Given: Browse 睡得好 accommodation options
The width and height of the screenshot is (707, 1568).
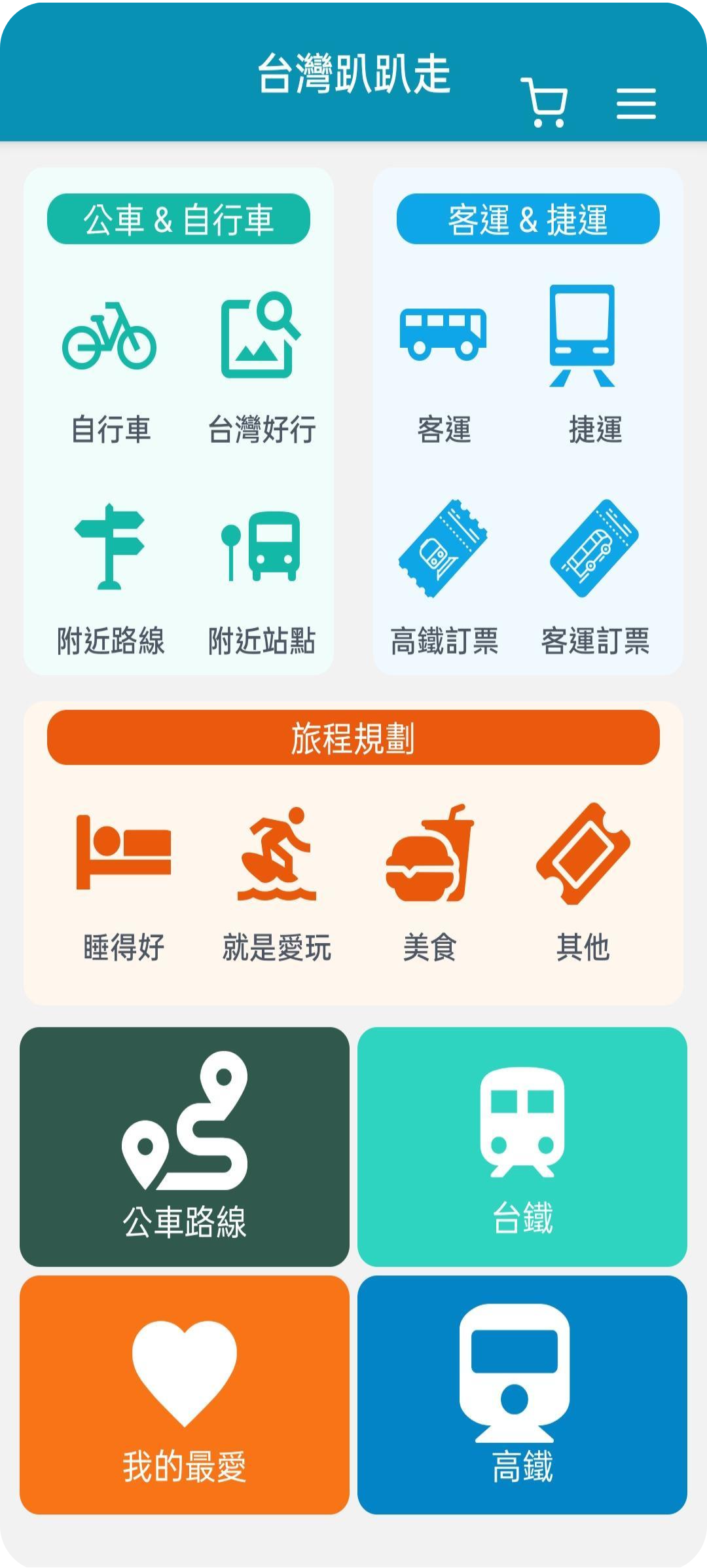Looking at the screenshot, I should (x=124, y=881).
